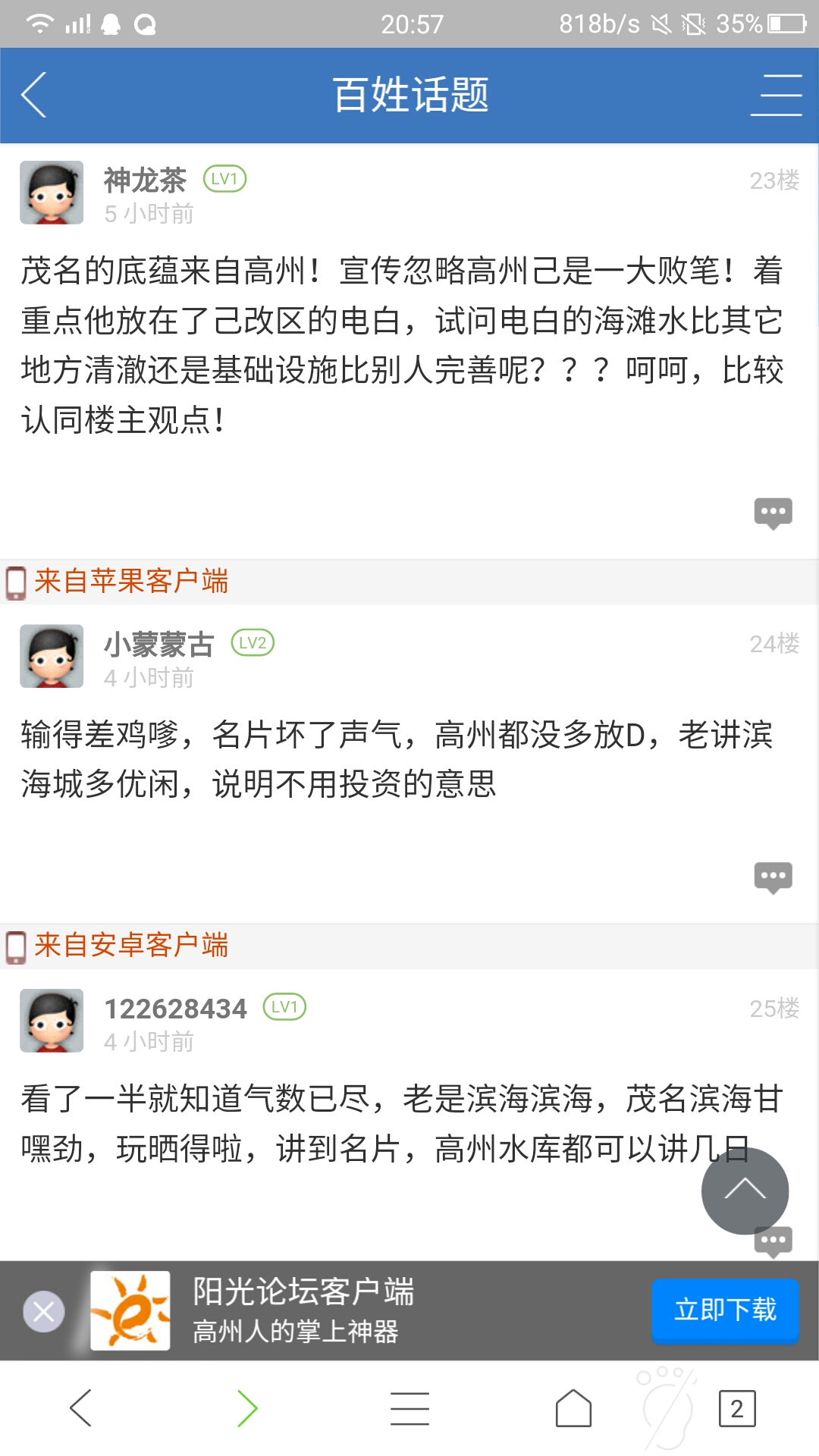The height and width of the screenshot is (1456, 819).
Task: Dismiss the 阳光论坛客户端 banner
Action: click(44, 1311)
